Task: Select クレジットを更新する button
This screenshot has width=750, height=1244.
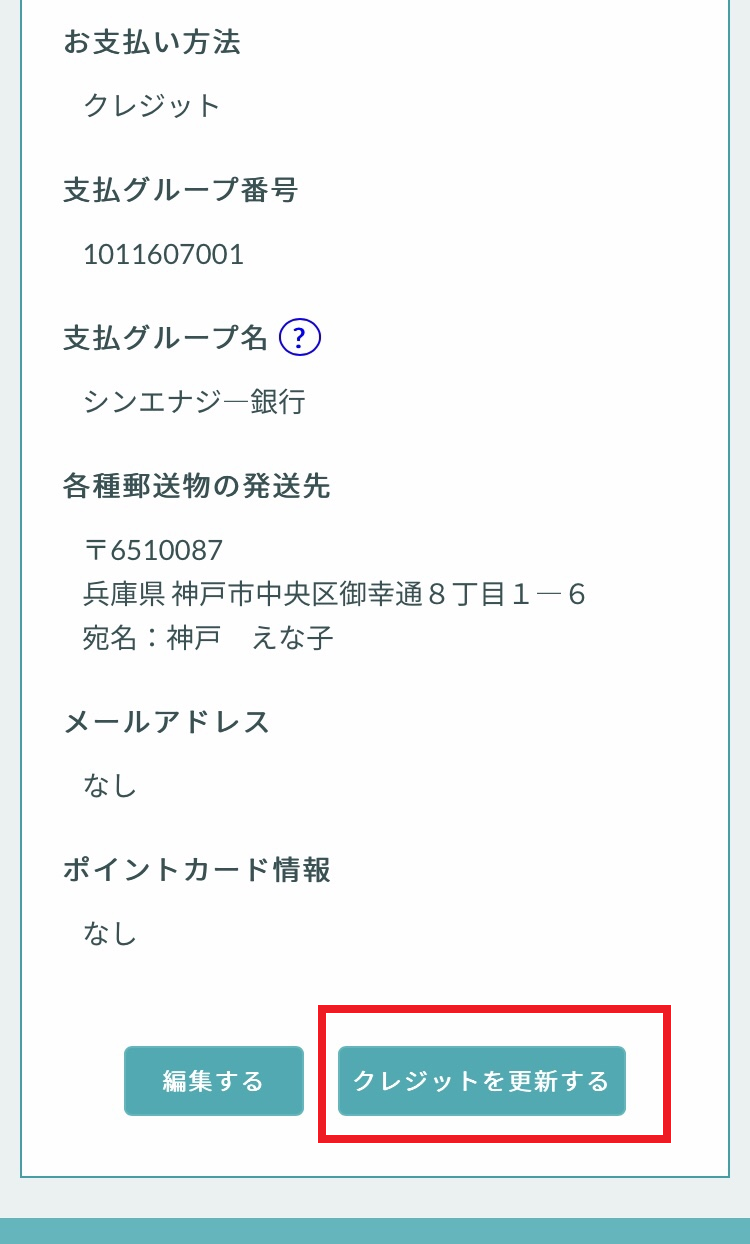Action: 482,1081
